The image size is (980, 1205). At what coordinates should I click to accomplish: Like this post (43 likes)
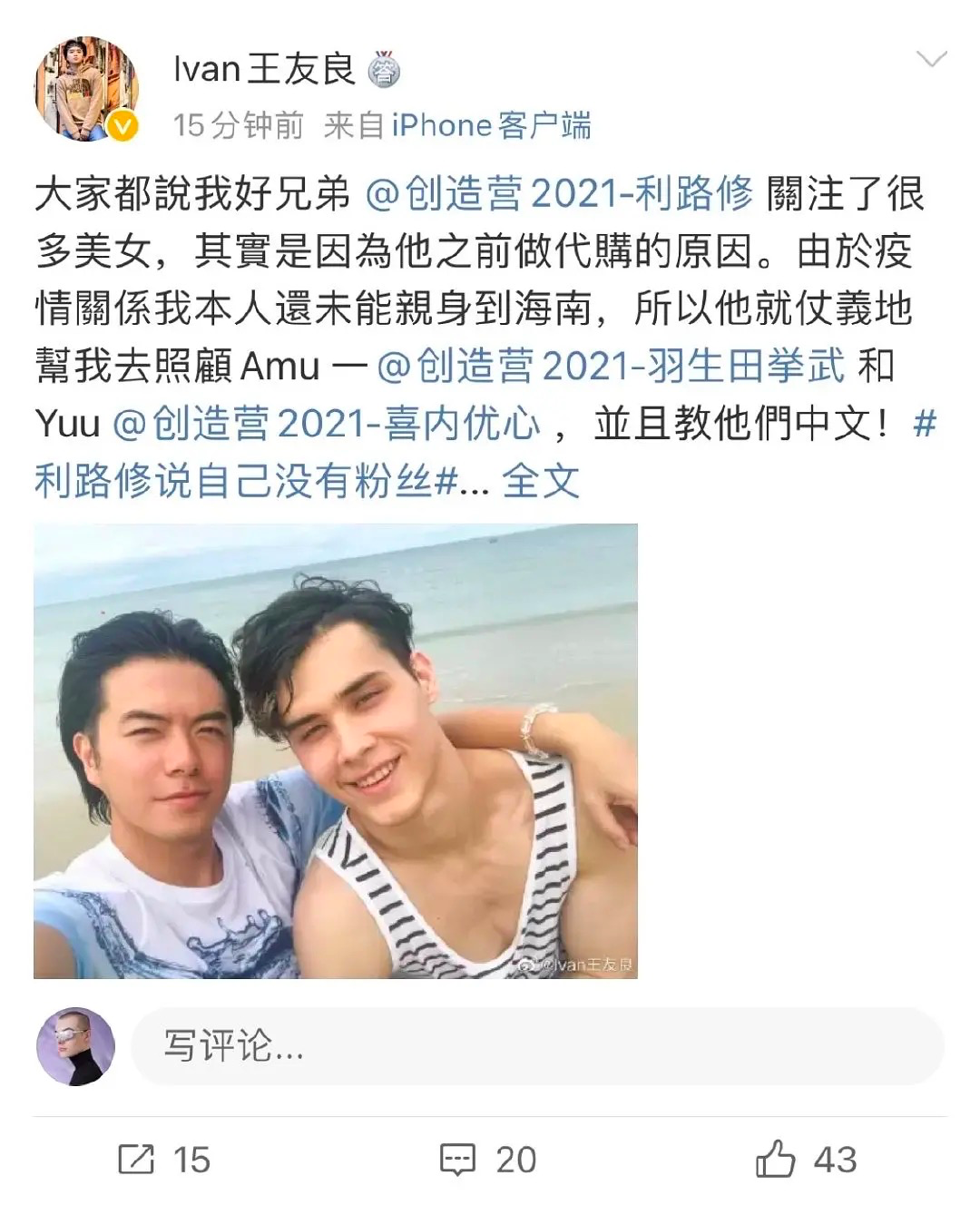click(806, 1160)
